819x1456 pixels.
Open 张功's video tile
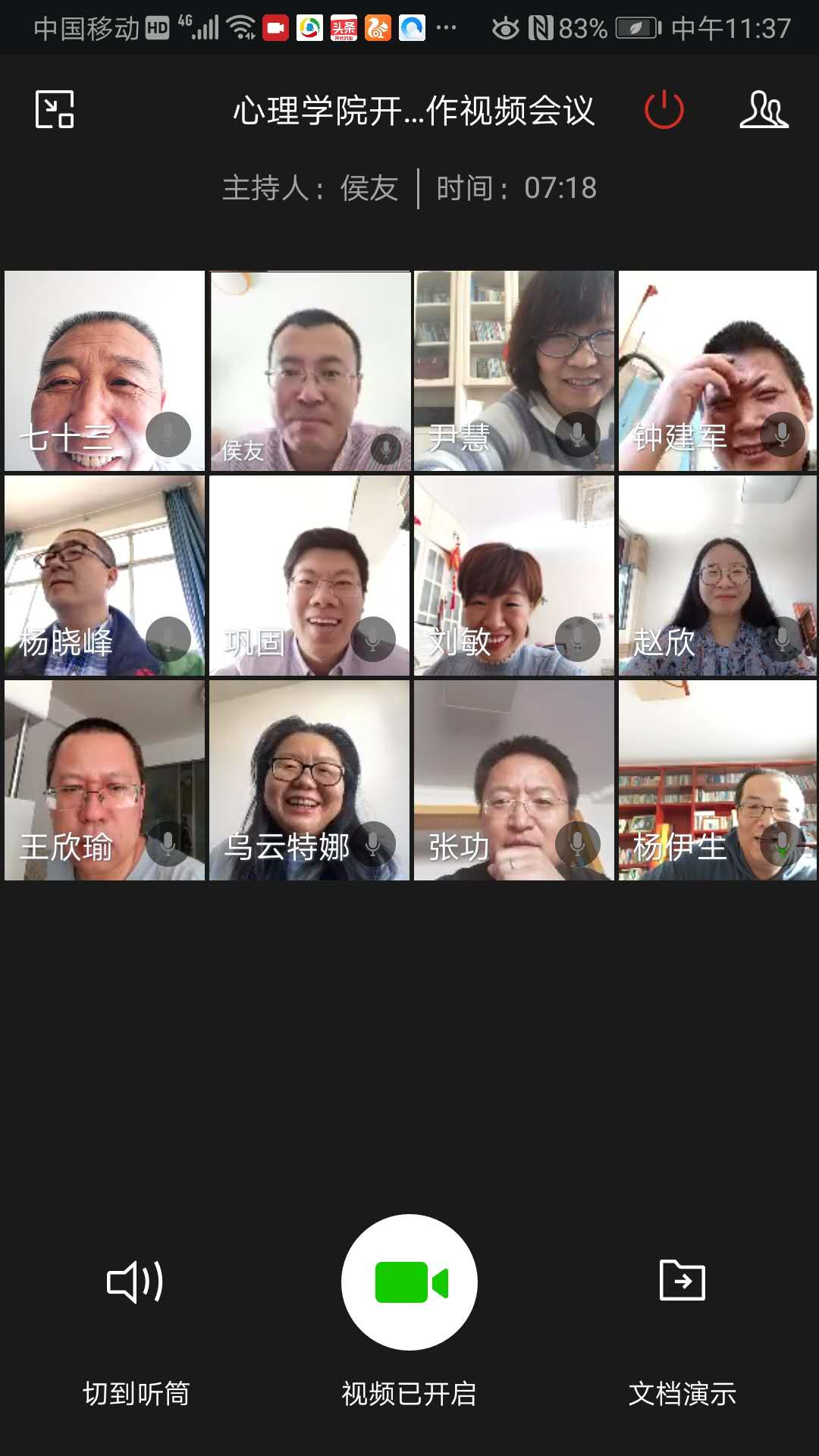[x=514, y=780]
